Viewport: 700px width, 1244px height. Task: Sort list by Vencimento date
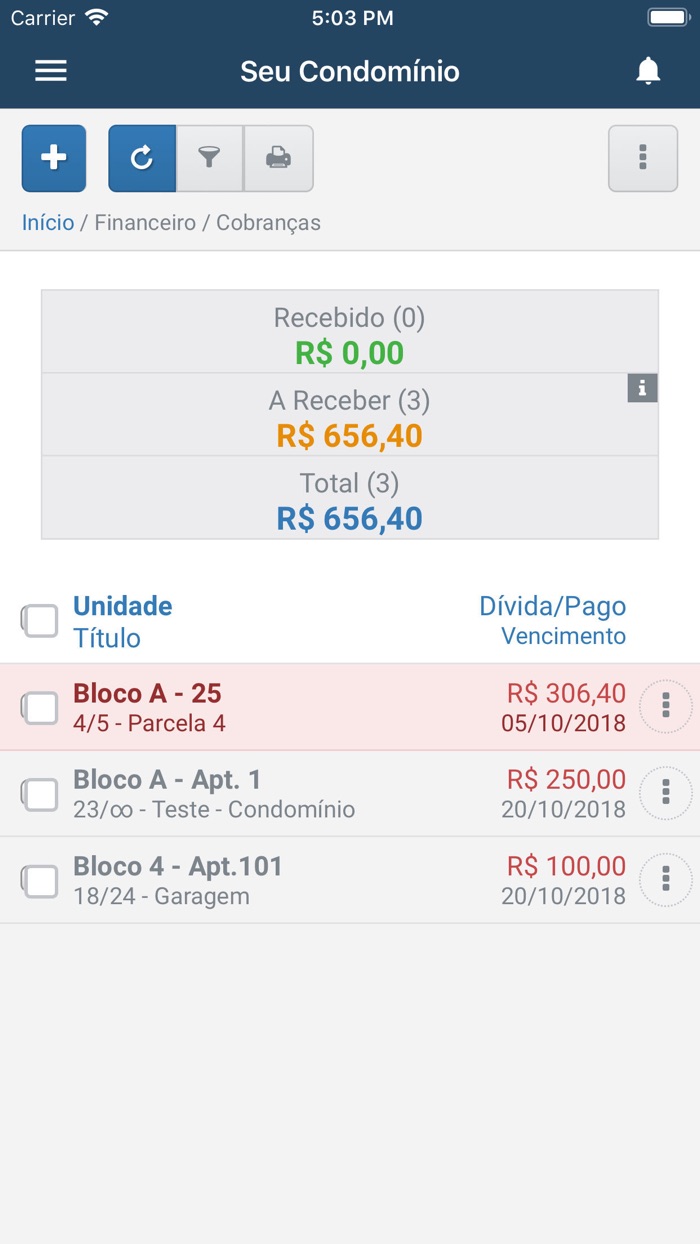point(563,636)
